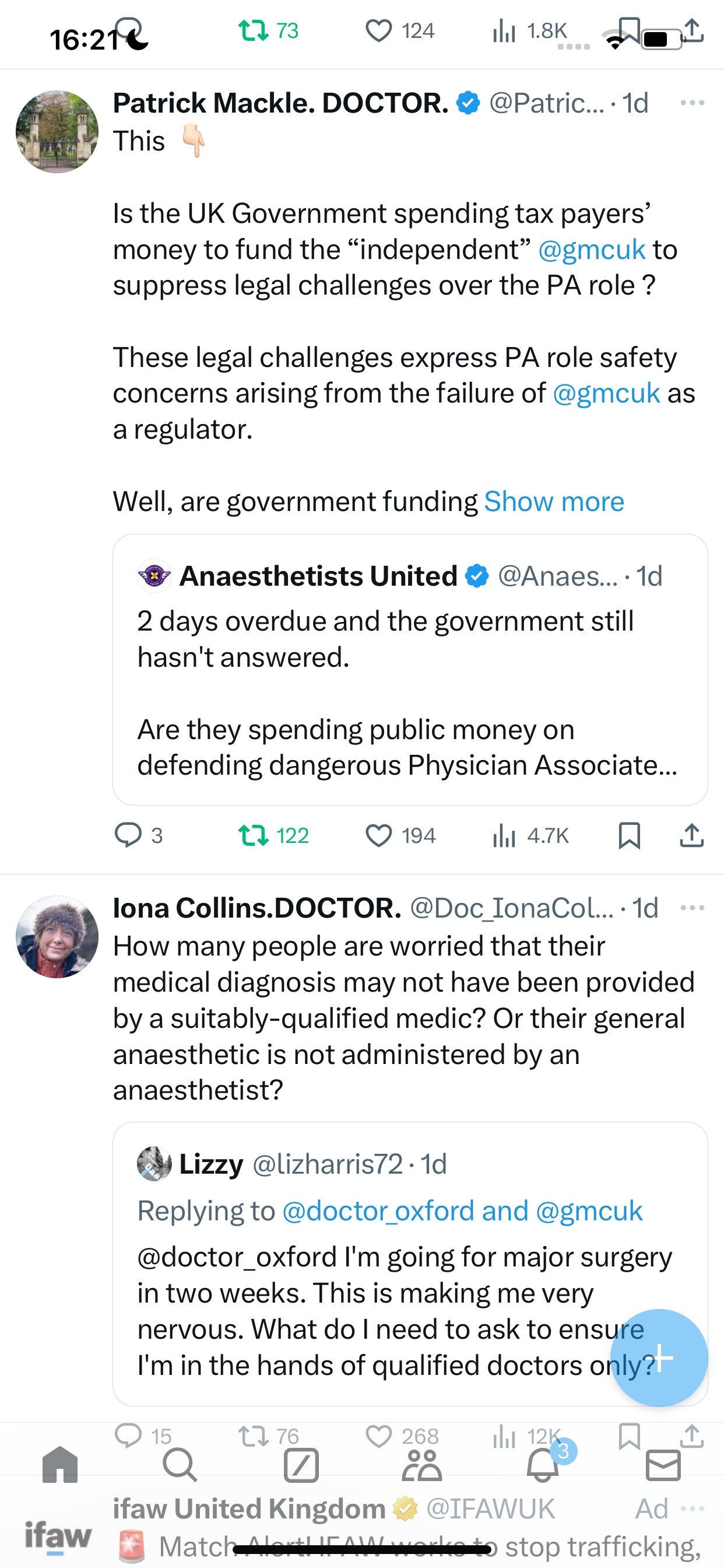Open Iona Collins' profile picture

(57, 937)
